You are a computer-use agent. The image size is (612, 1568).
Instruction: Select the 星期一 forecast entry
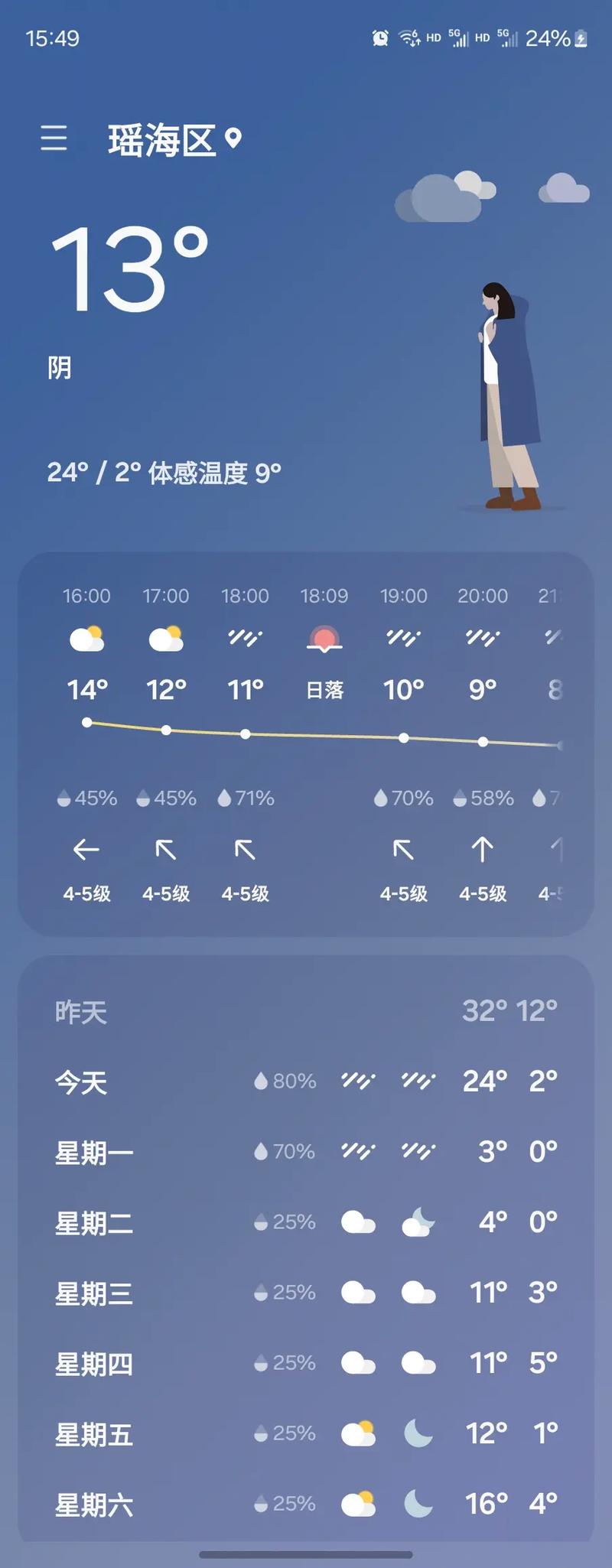306,1151
